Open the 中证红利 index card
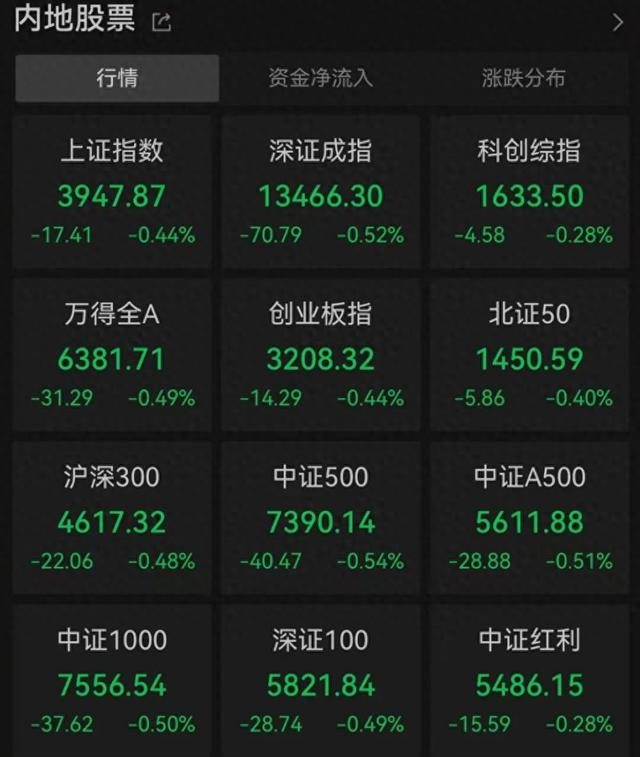Screen dimensions: 640x757 529,681
